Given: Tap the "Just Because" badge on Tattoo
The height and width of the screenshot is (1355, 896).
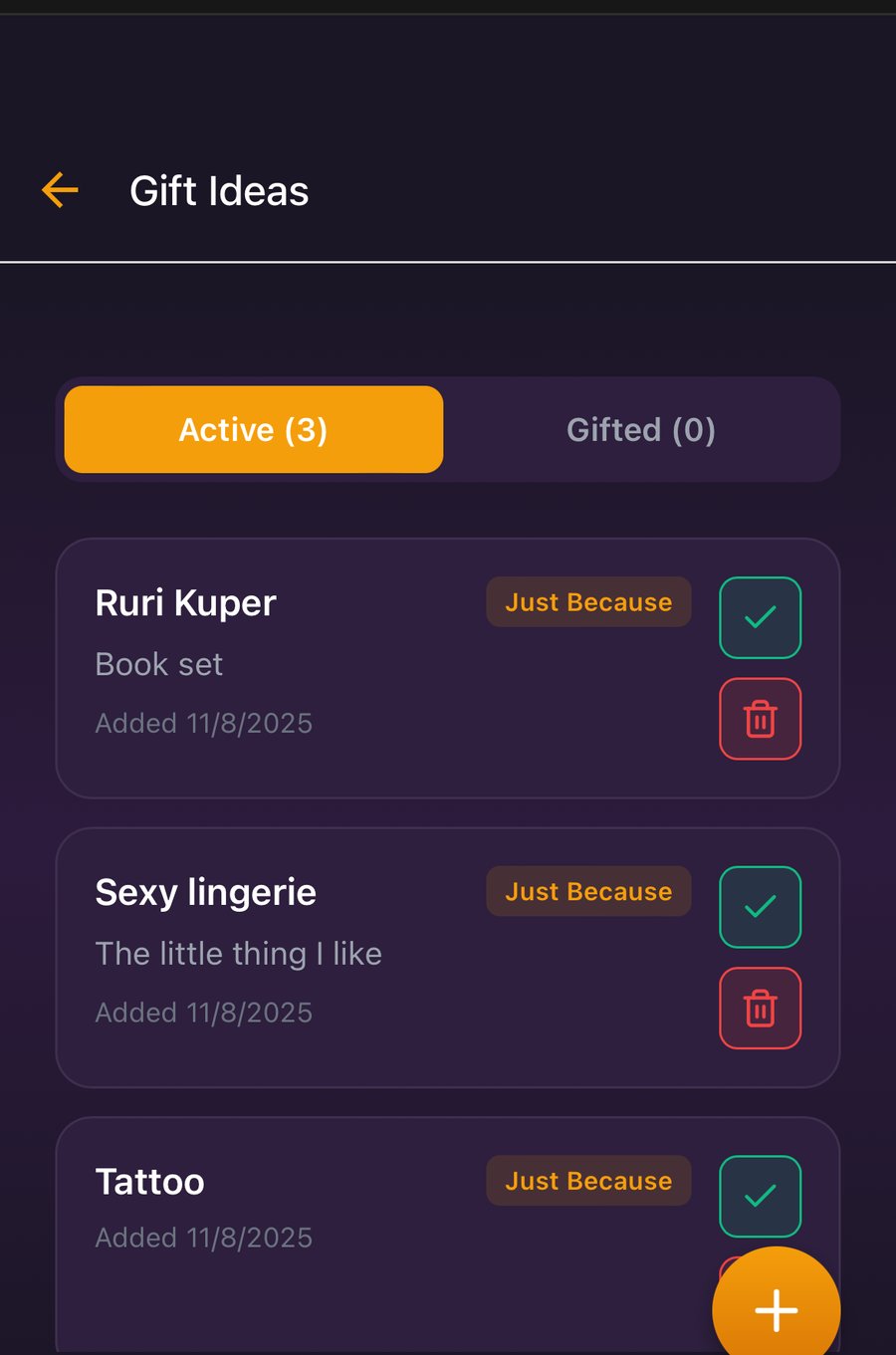Looking at the screenshot, I should pyautogui.click(x=587, y=1181).
